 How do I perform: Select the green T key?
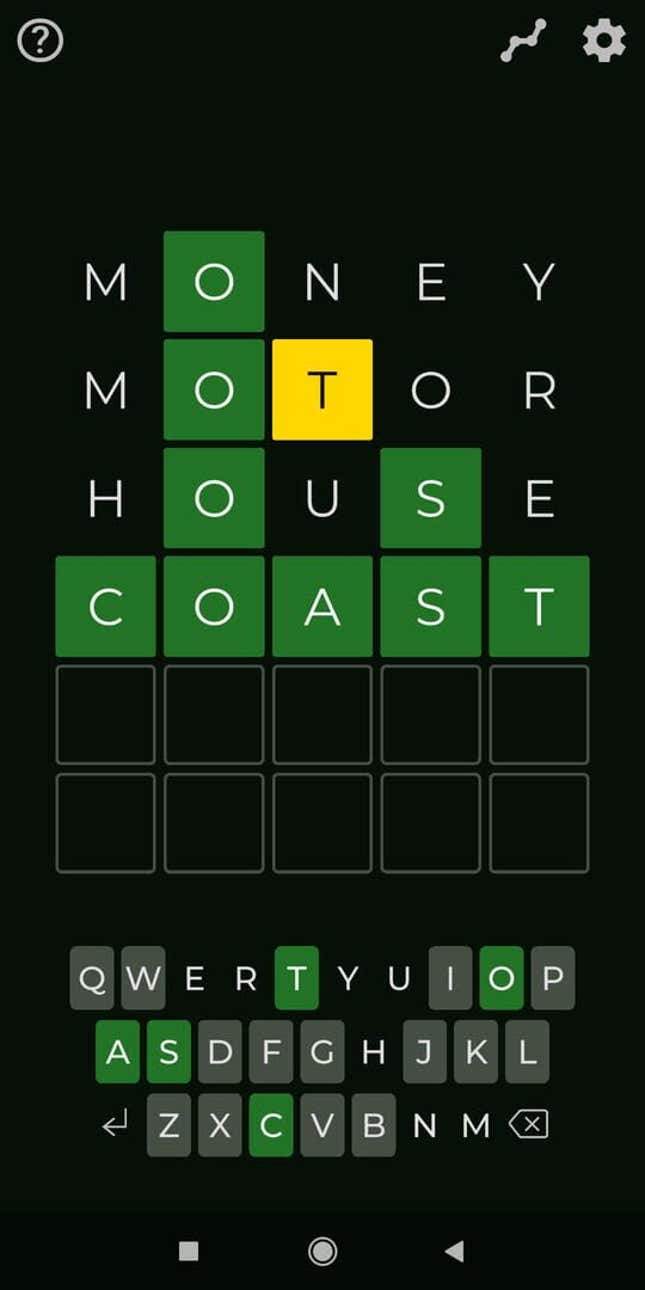[x=297, y=978]
